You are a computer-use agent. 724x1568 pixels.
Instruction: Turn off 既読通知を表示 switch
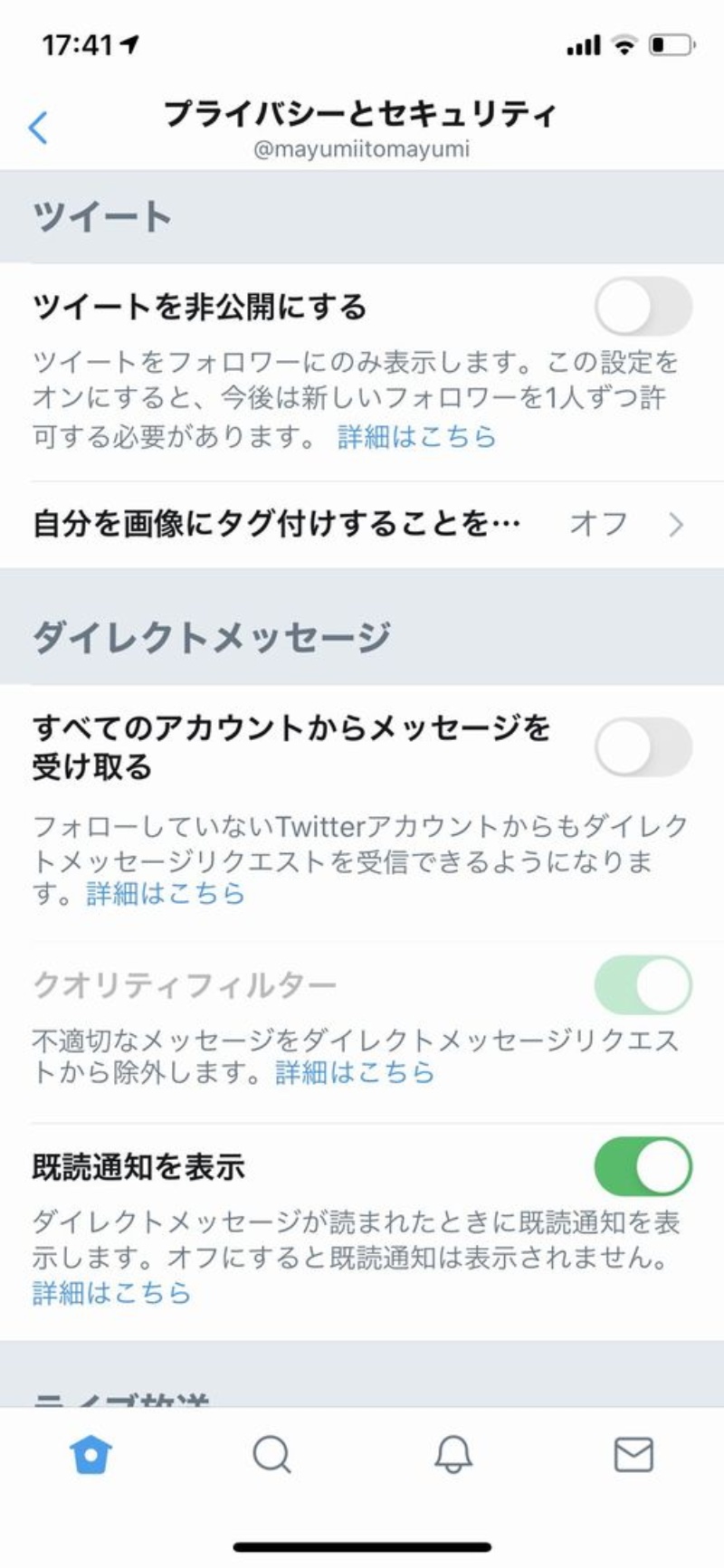[643, 1167]
